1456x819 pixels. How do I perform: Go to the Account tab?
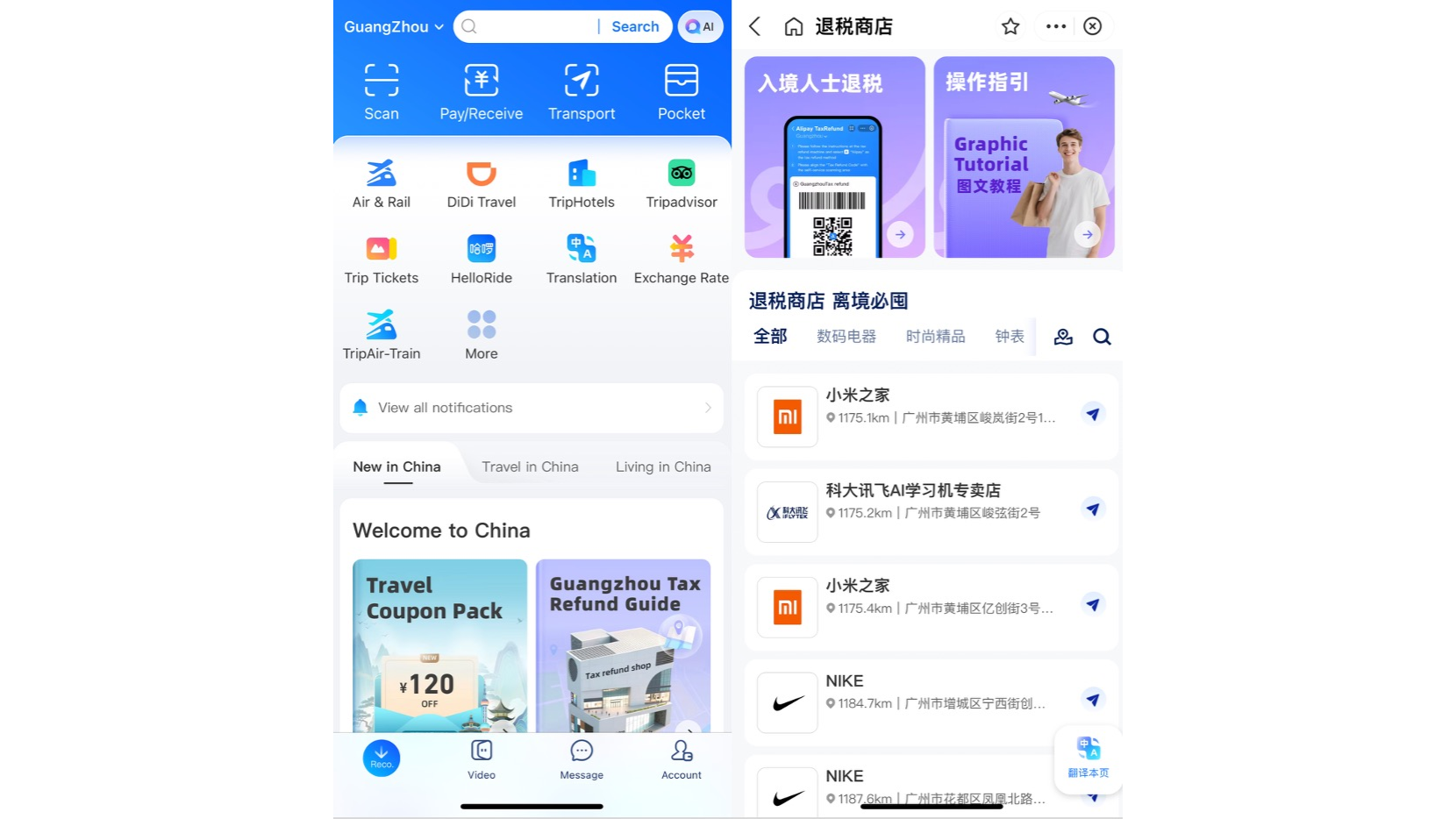click(682, 759)
